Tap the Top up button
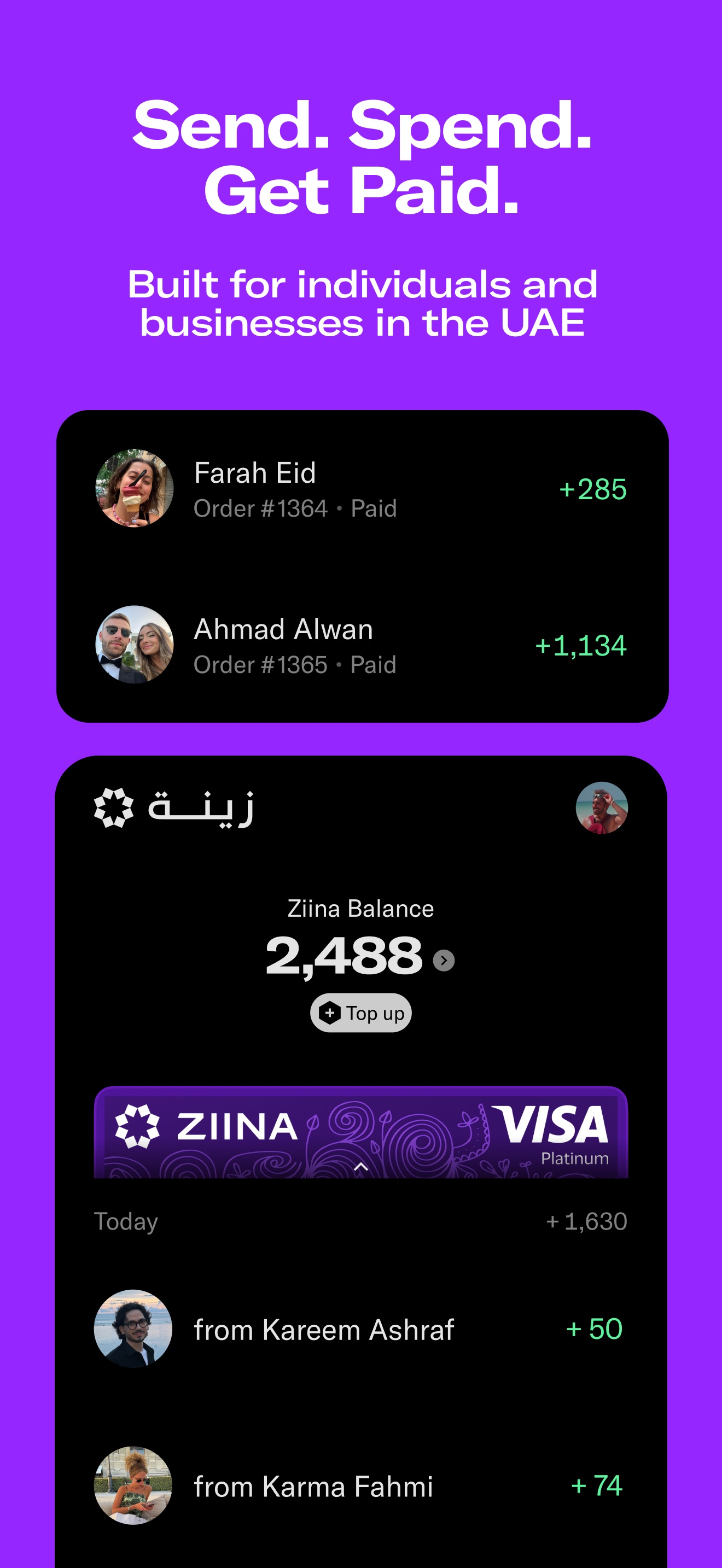This screenshot has width=722, height=1568. (361, 1013)
